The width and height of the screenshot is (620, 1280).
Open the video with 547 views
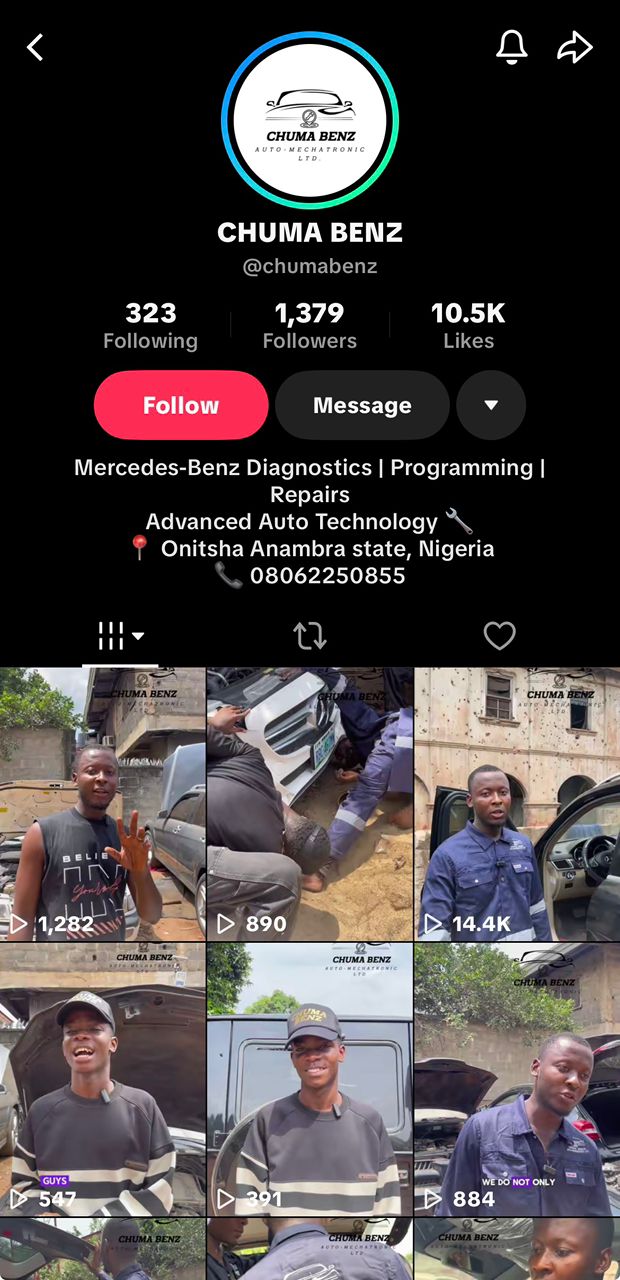point(102,1078)
